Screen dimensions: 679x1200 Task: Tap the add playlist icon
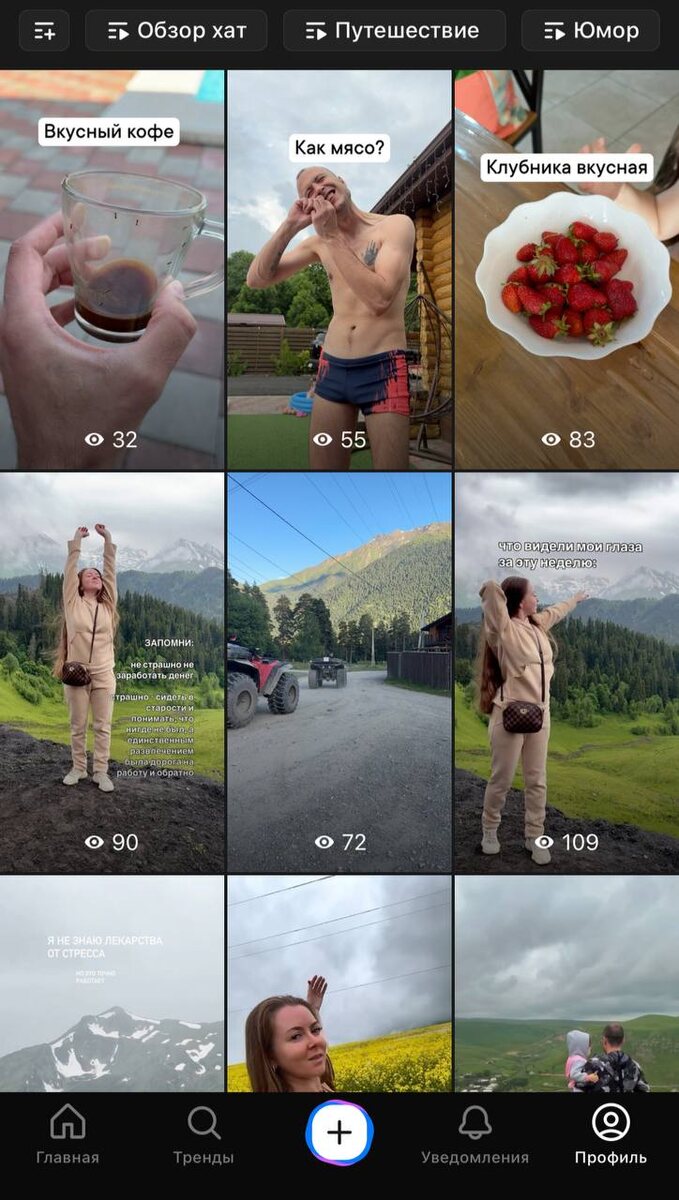pyautogui.click(x=44, y=31)
